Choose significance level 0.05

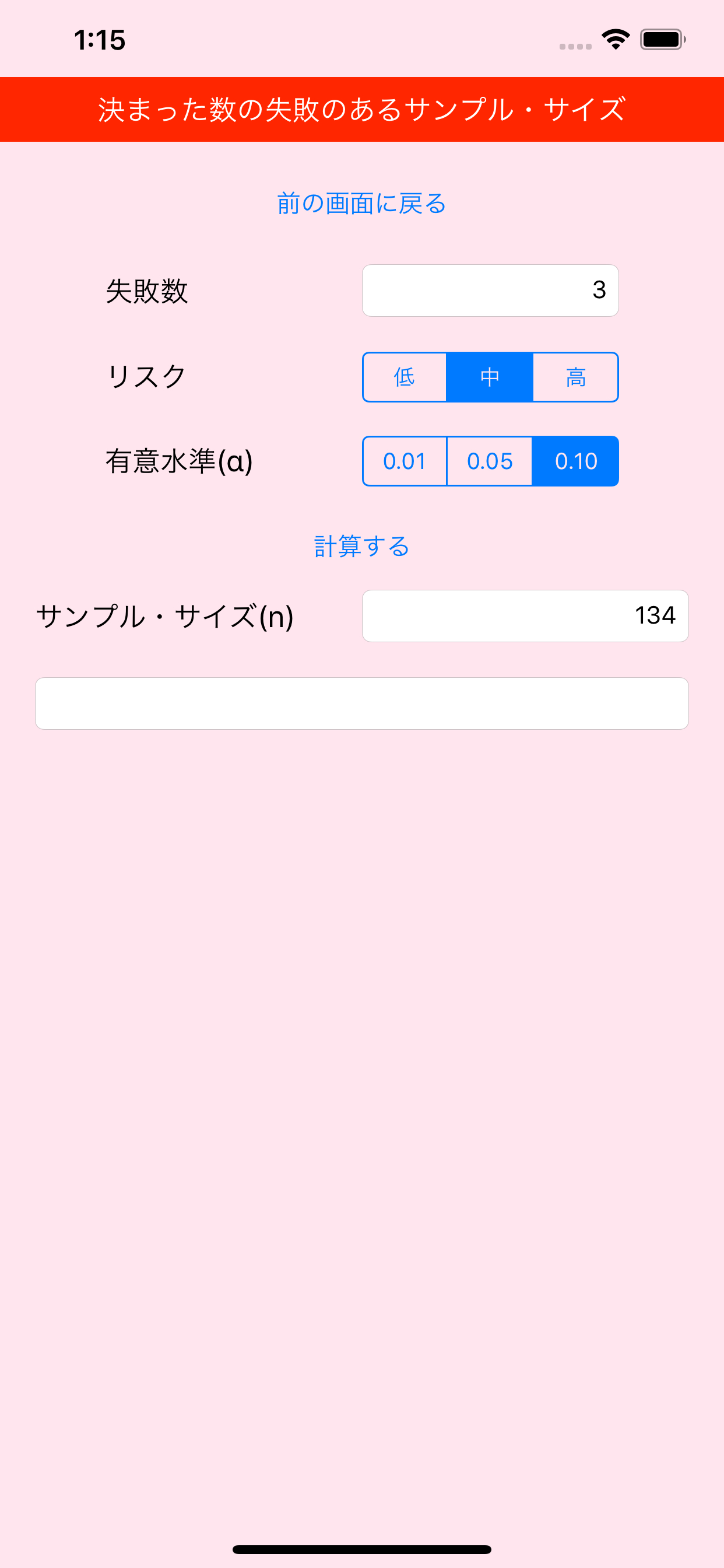(490, 461)
